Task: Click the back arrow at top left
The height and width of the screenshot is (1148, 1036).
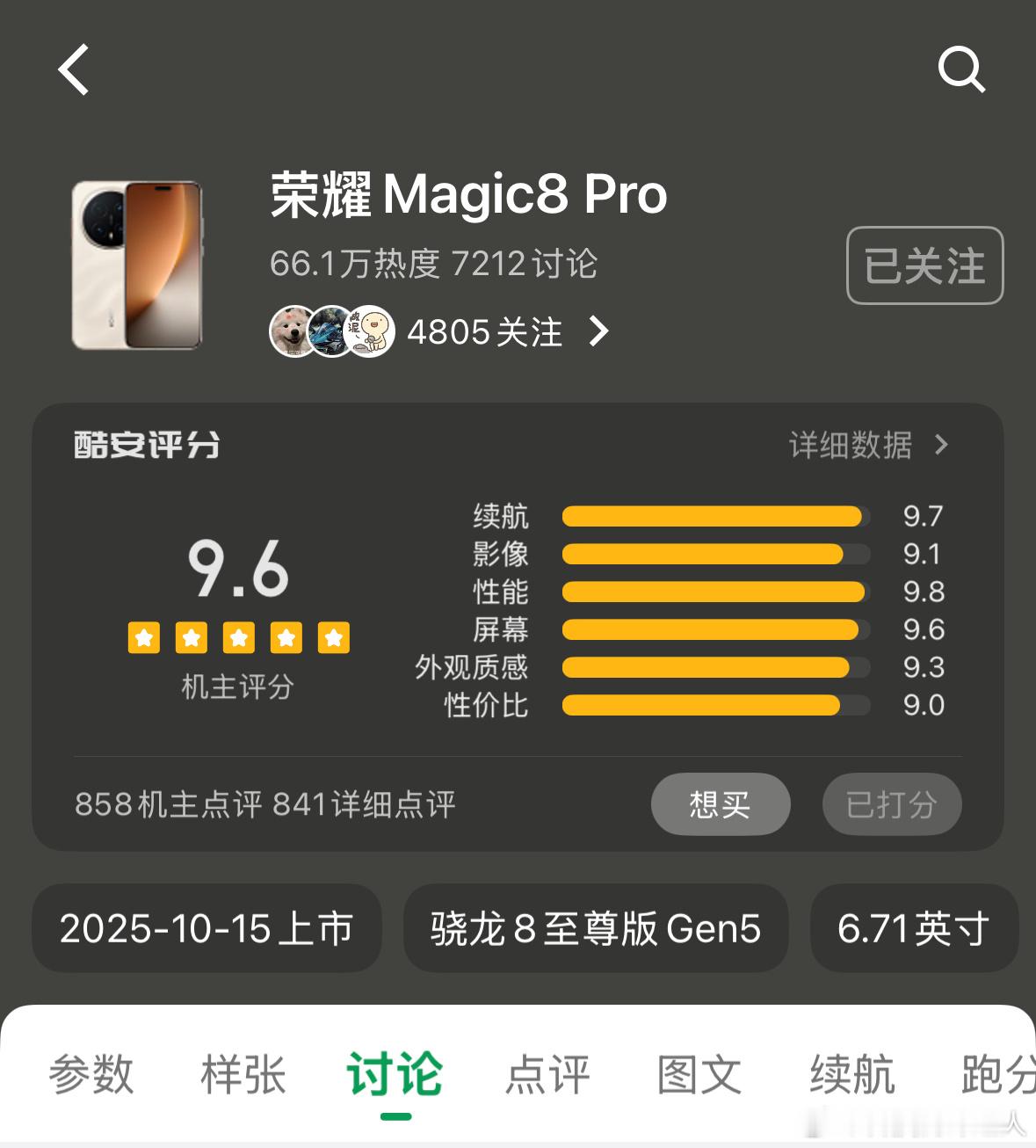Action: (x=74, y=70)
